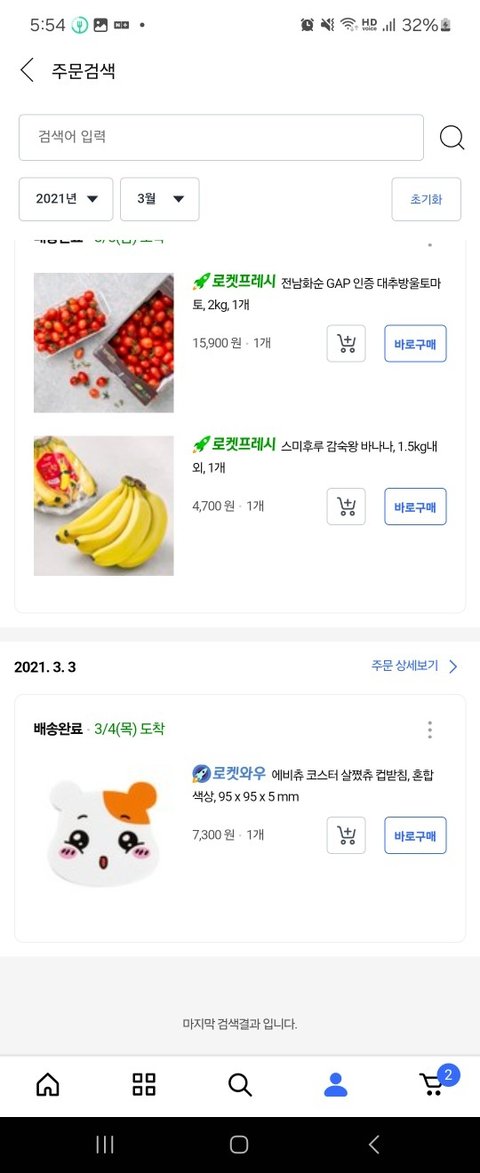Reset filters with 초기화 button
480x1173 pixels.
point(426,199)
